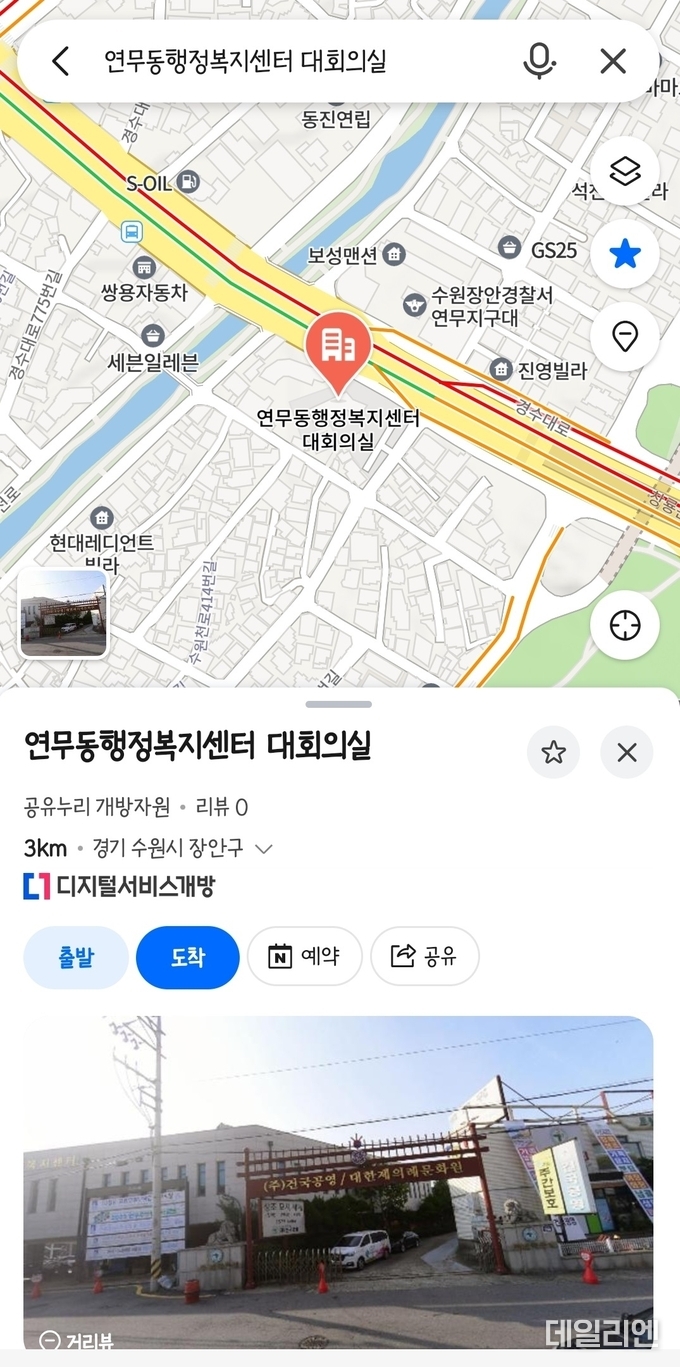The height and width of the screenshot is (1367, 680).
Task: Go back from the search results
Action: click(61, 61)
